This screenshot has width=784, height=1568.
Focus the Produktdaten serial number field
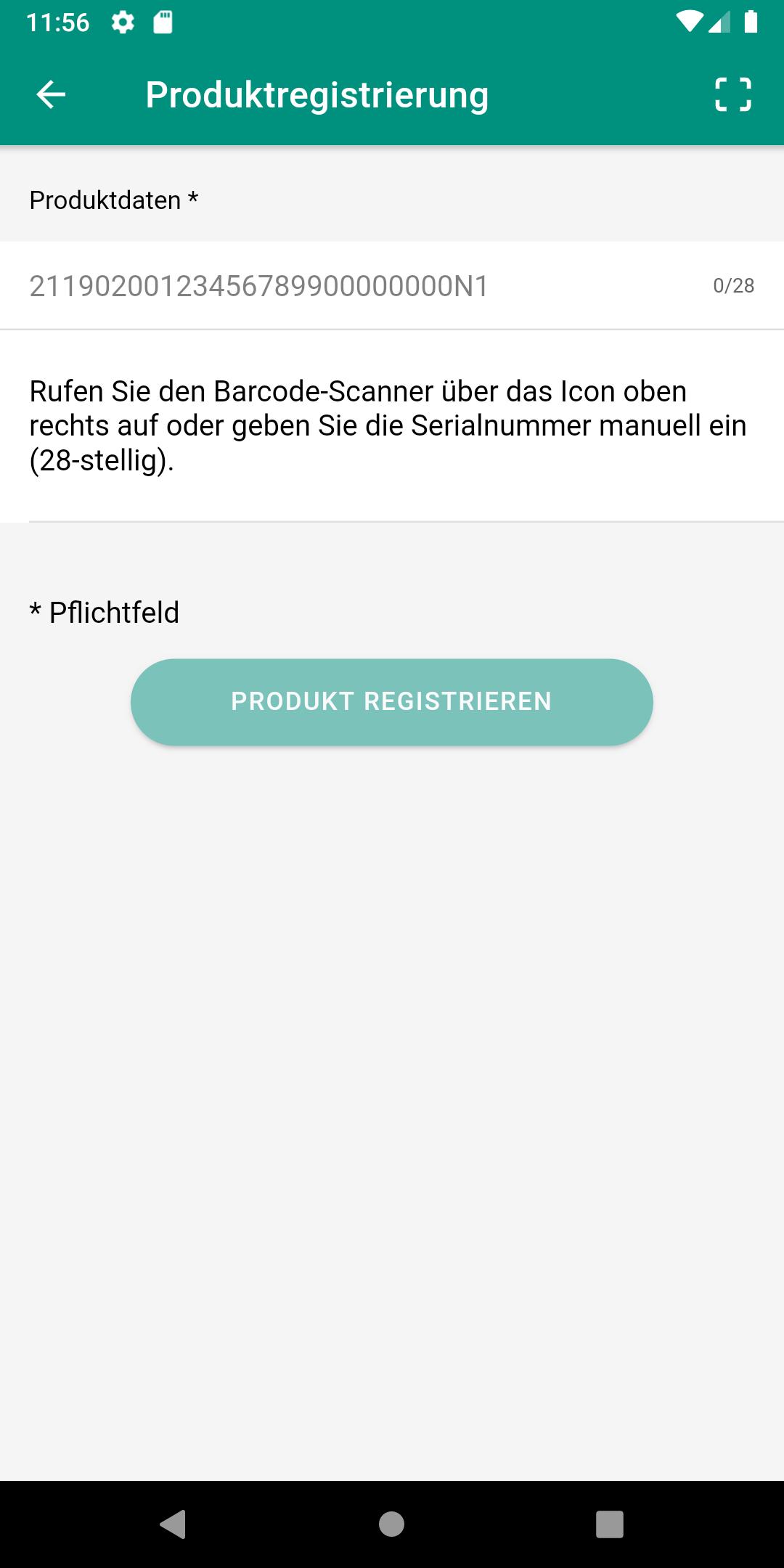[392, 286]
